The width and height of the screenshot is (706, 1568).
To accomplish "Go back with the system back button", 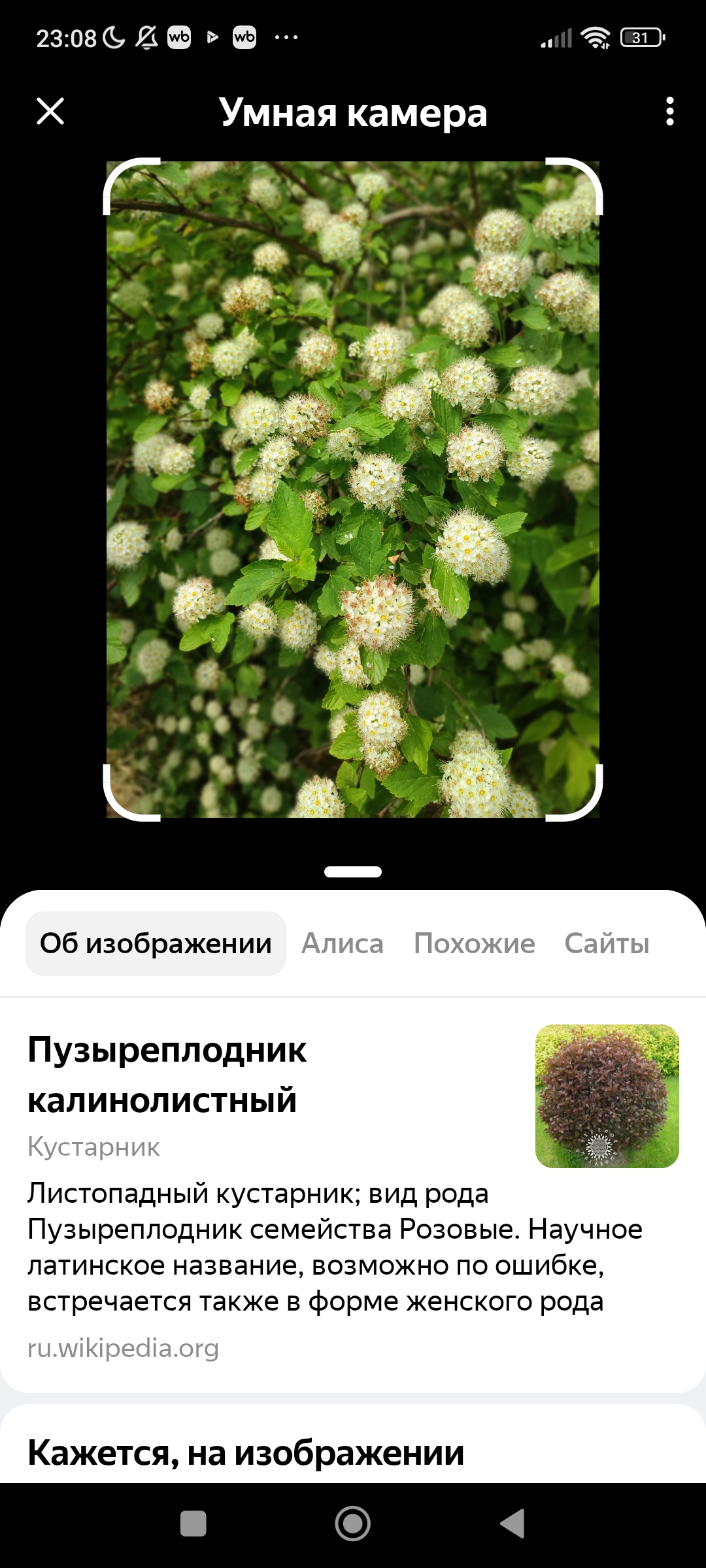I will click(x=513, y=1524).
